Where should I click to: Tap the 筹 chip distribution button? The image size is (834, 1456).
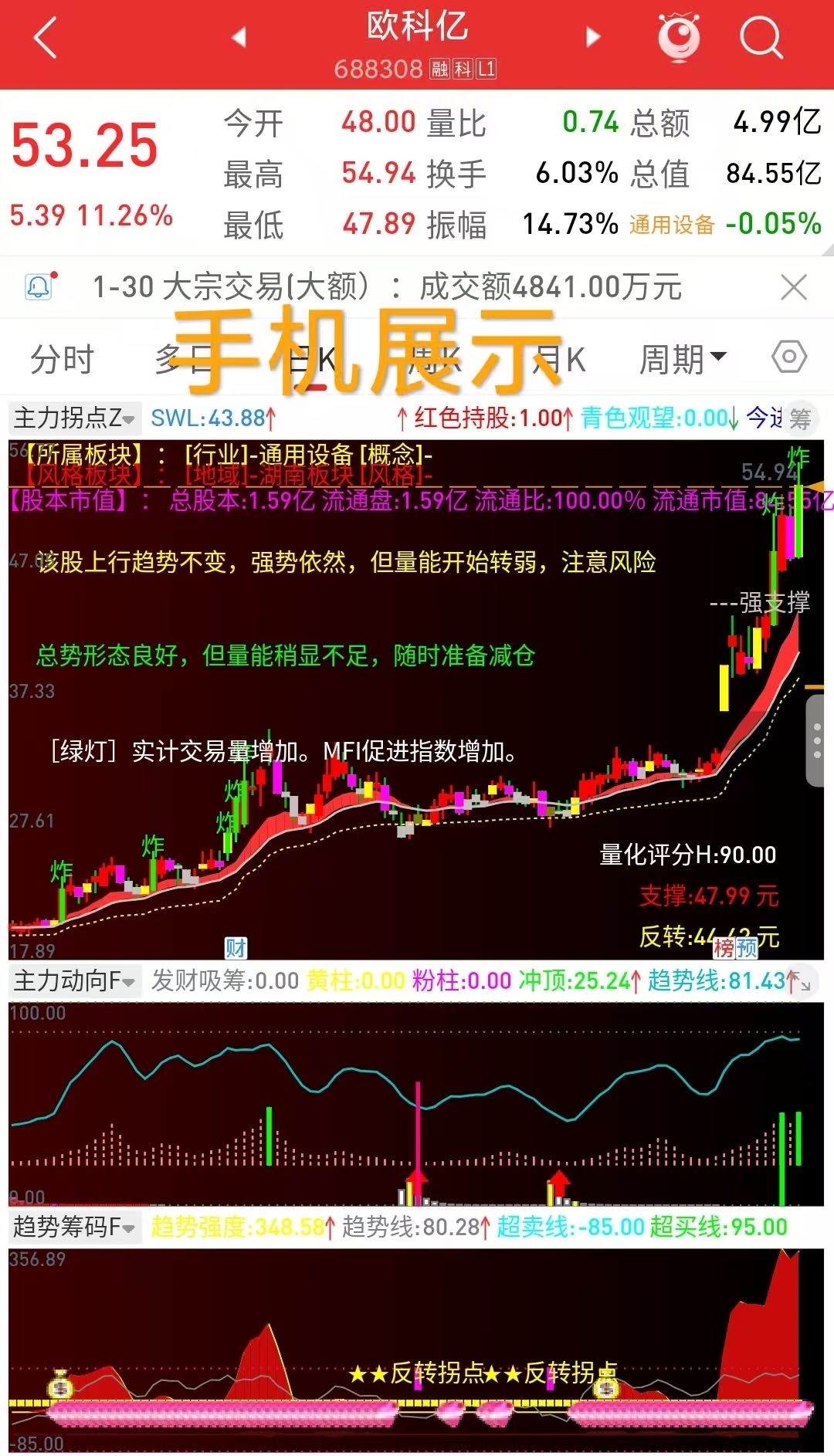click(800, 419)
